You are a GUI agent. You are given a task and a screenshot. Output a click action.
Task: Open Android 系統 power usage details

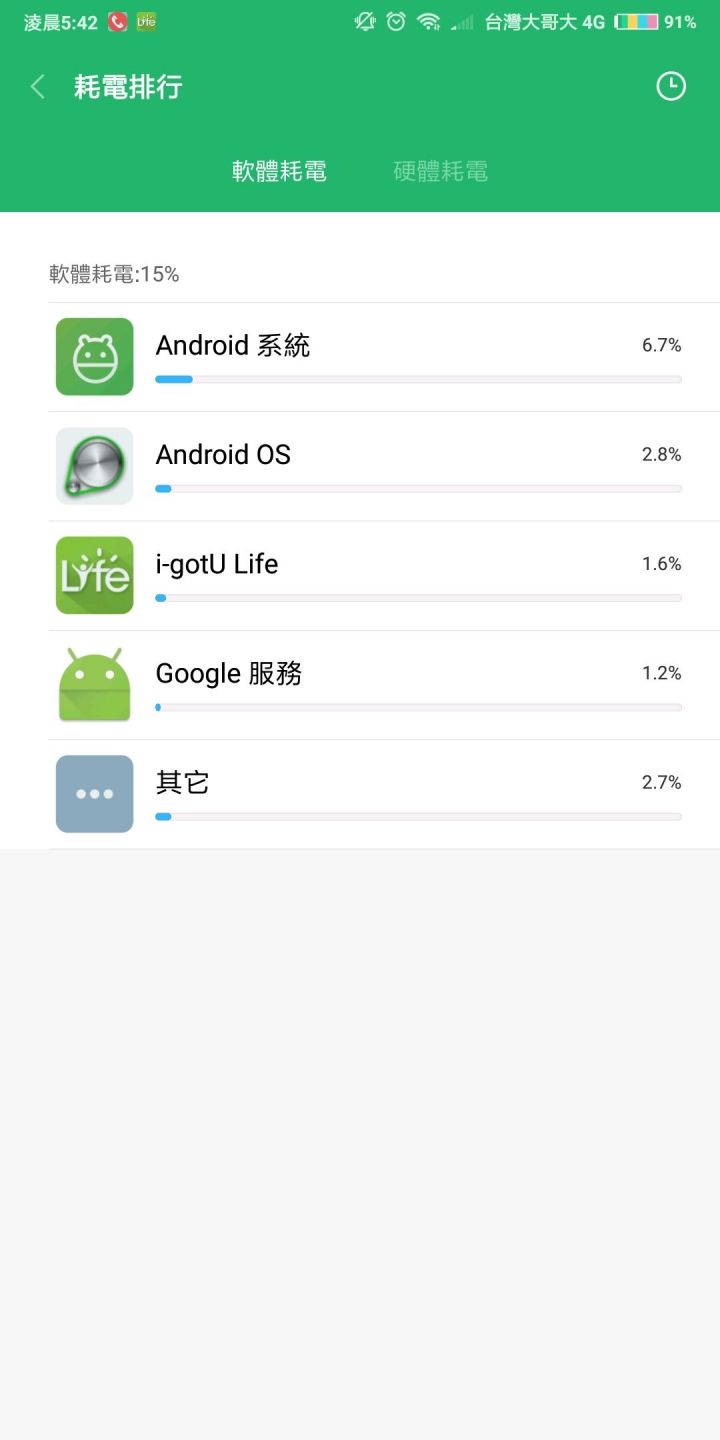384,357
